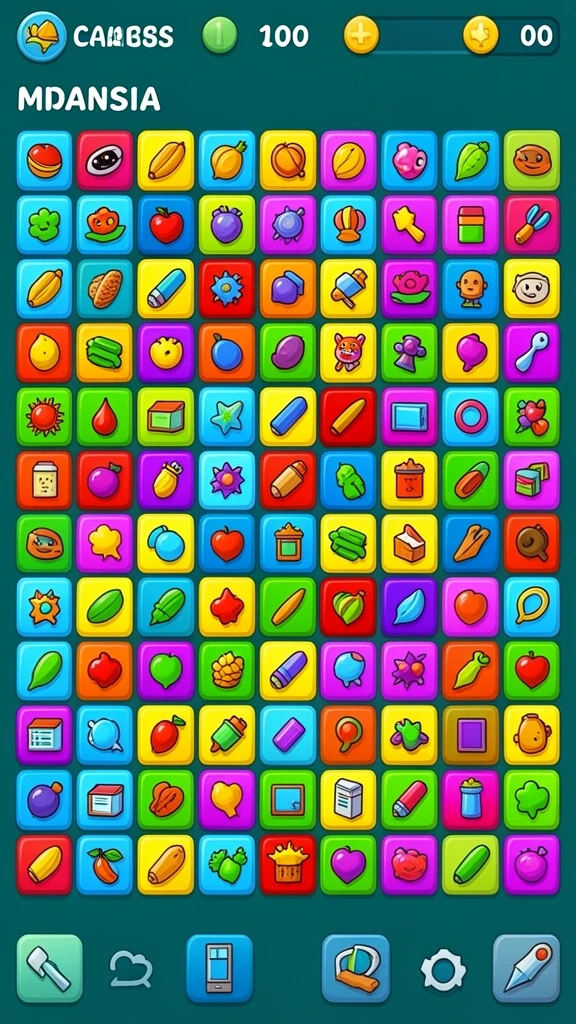Open the cloud icon in bottom bar

click(131, 969)
